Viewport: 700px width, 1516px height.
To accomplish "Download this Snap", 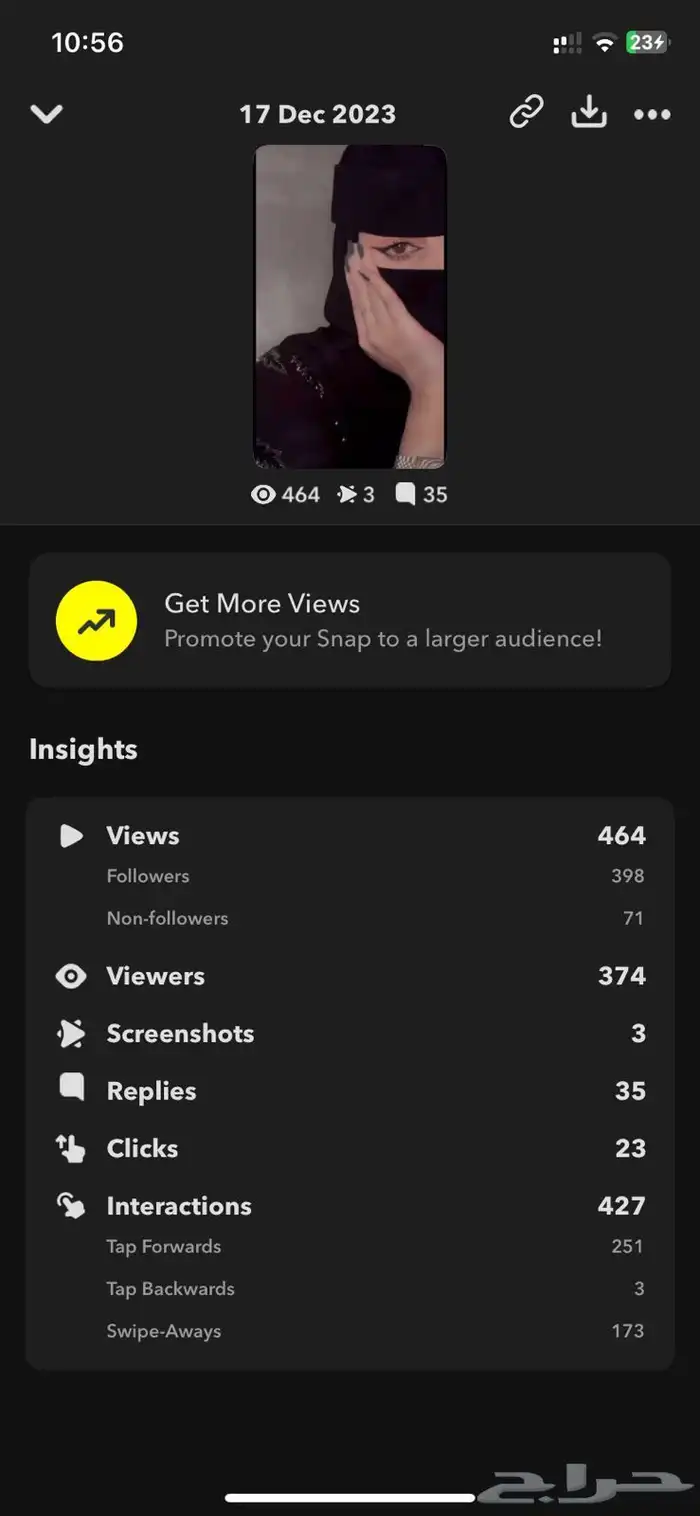I will (x=589, y=112).
